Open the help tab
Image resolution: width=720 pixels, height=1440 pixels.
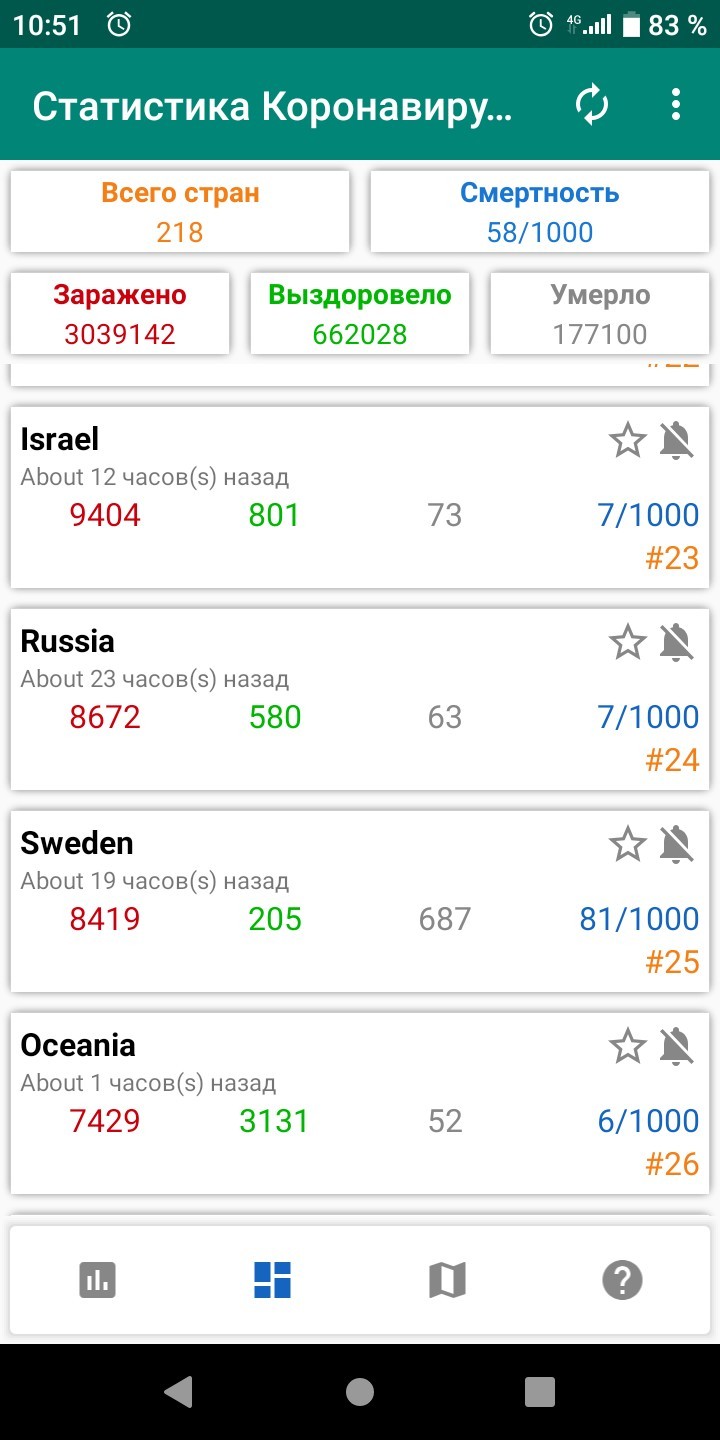tap(622, 1279)
